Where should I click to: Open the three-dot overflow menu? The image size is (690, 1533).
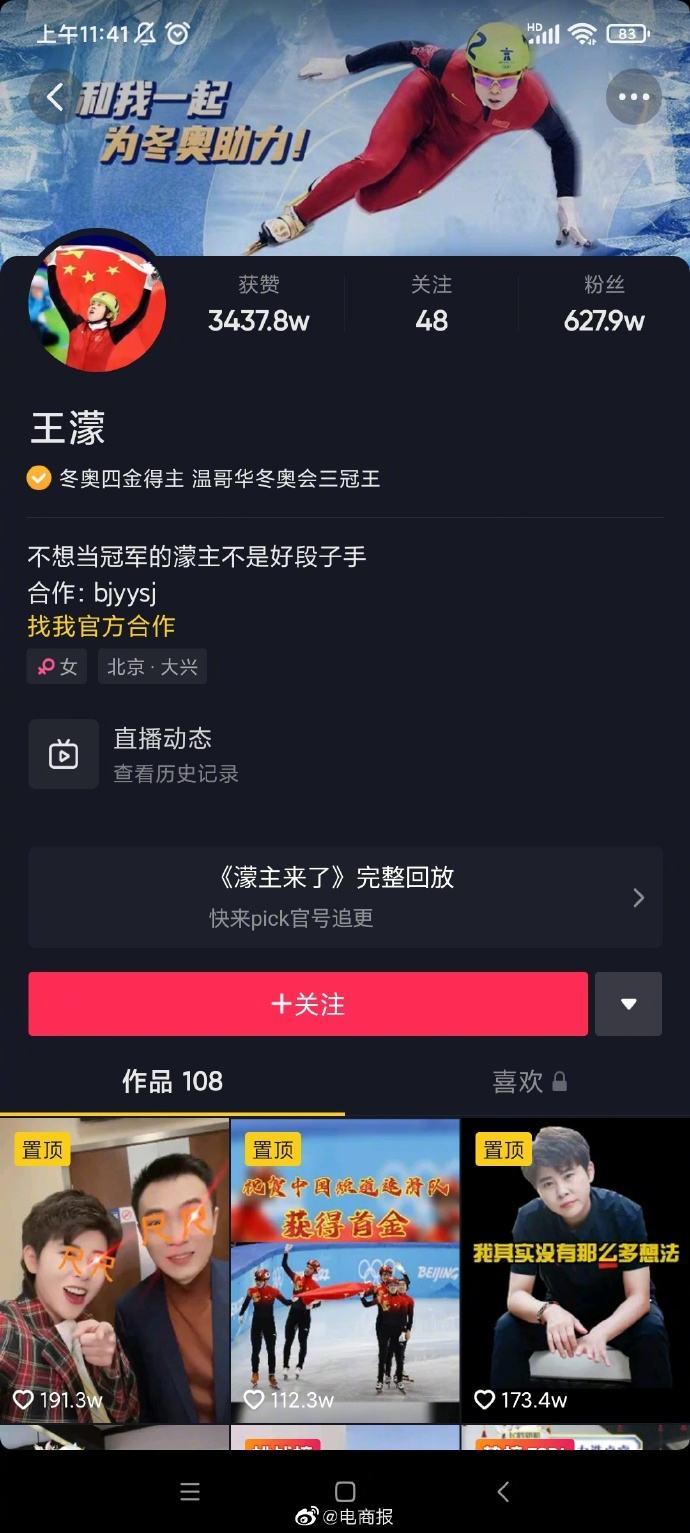pos(634,97)
